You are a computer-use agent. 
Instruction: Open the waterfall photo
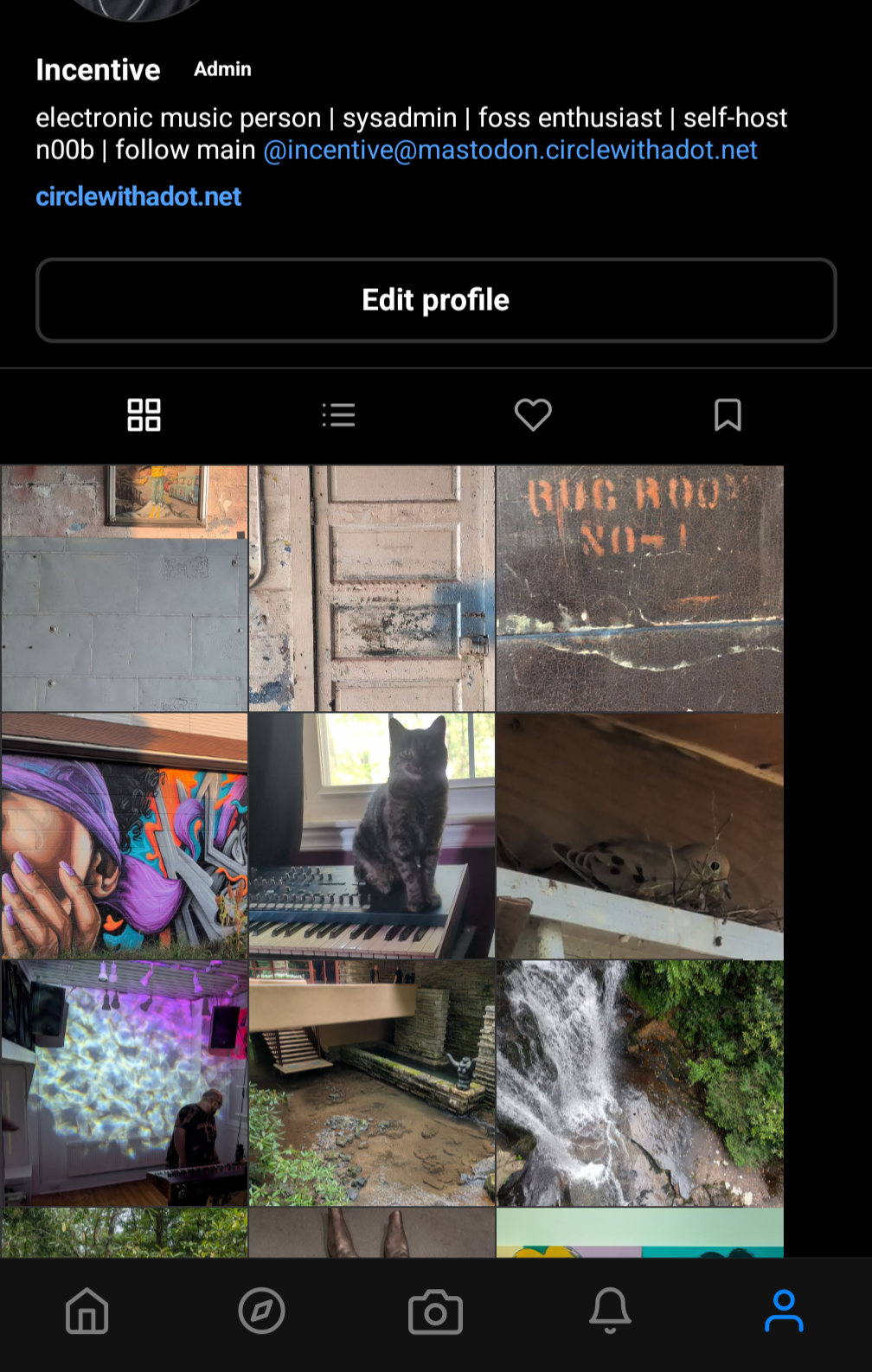639,1083
